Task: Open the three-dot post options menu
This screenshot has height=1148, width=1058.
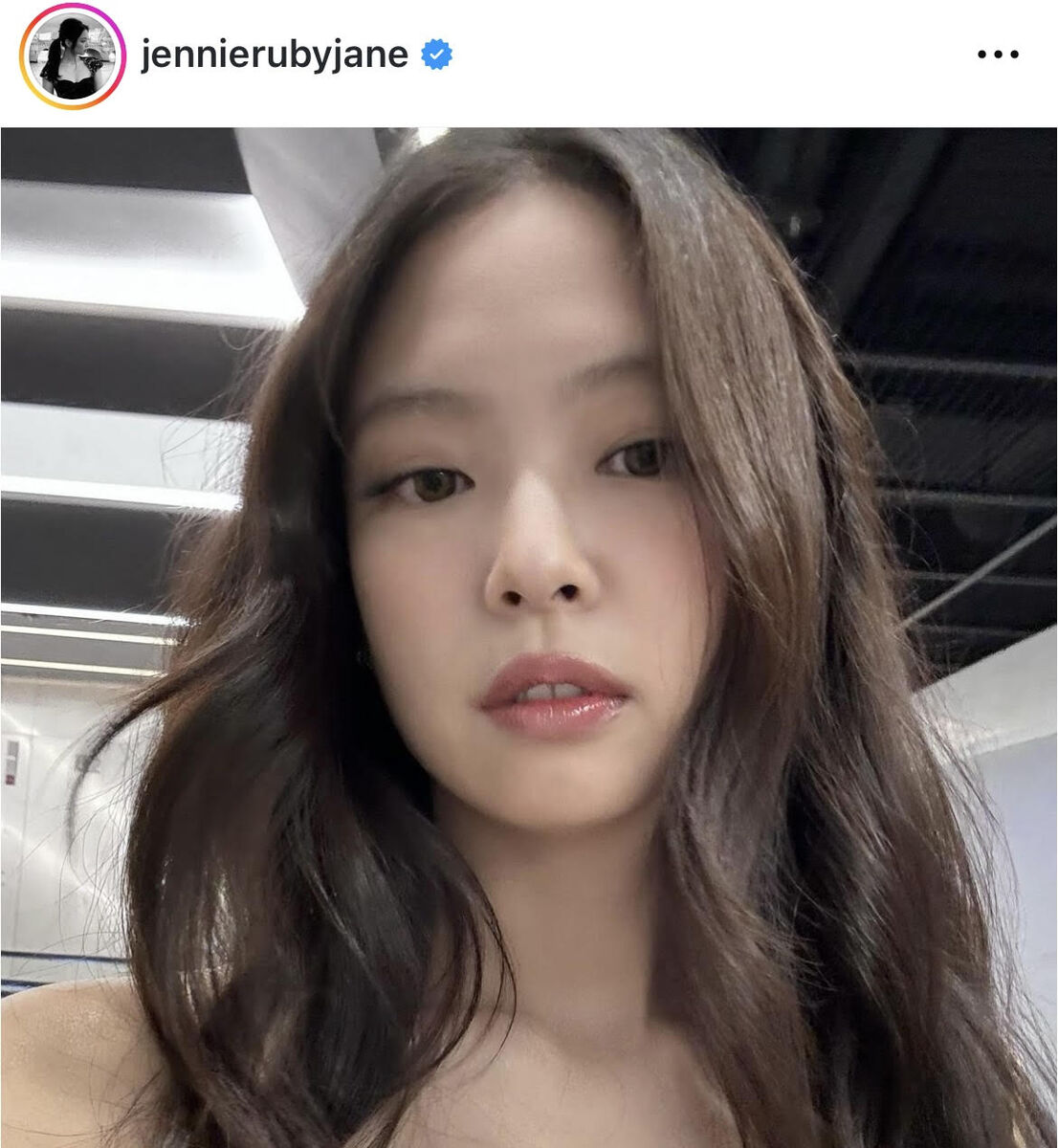Action: pos(998,55)
